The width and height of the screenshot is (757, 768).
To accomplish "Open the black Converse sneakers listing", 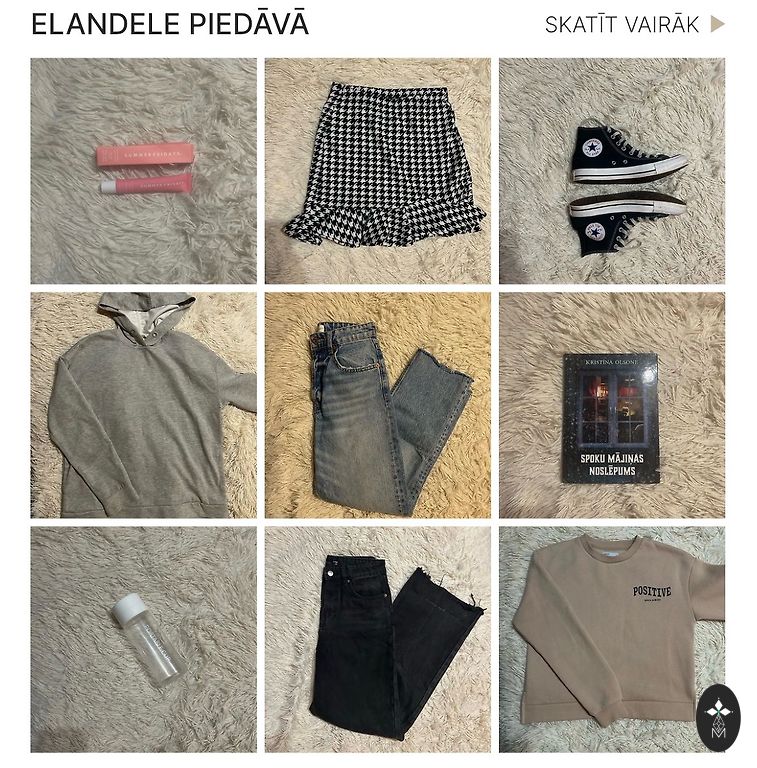I will coord(612,171).
